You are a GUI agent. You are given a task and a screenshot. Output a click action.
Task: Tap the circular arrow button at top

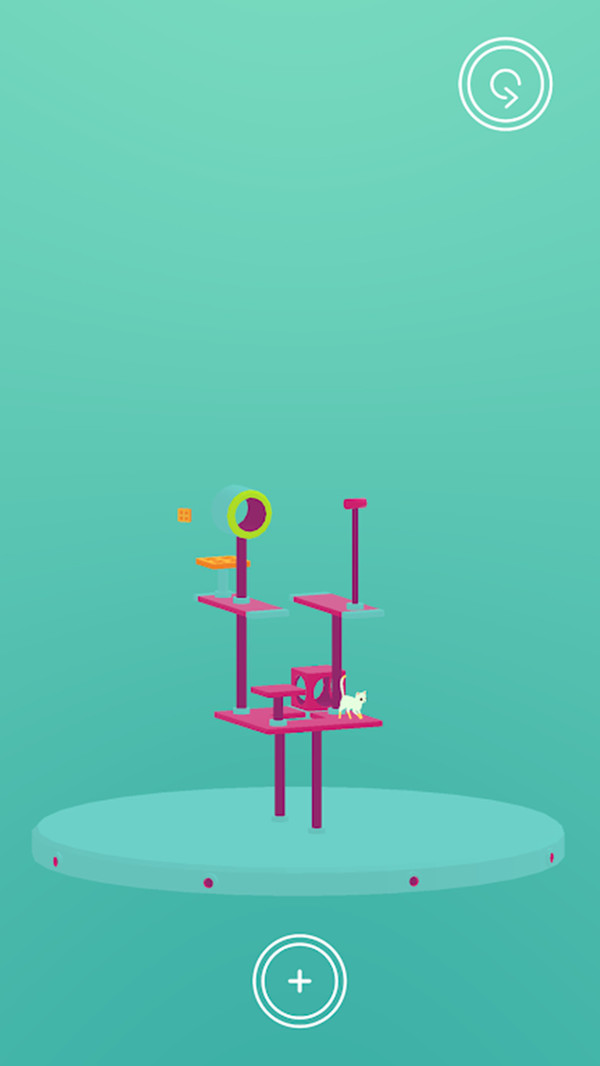(x=505, y=85)
